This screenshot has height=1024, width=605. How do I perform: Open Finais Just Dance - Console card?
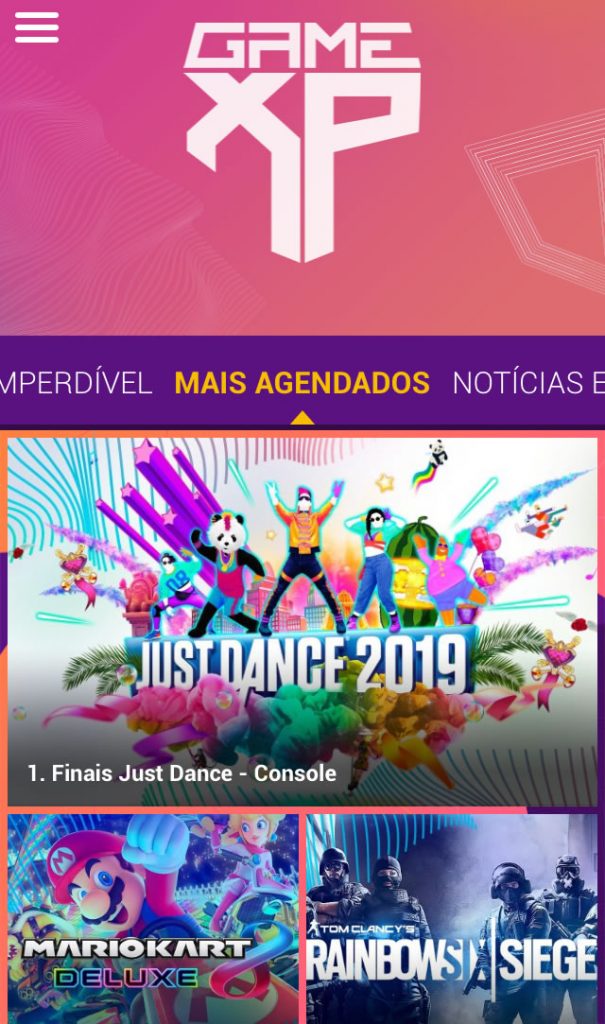click(302, 622)
